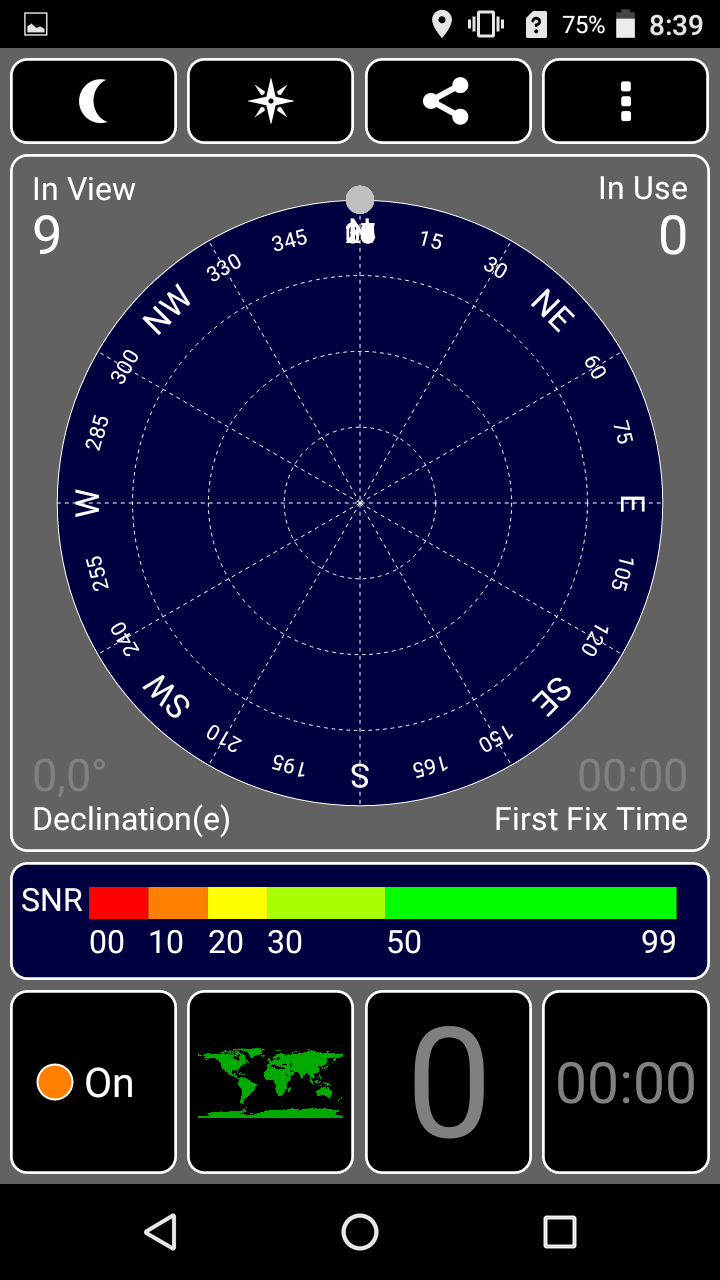Open the overflow menu

(626, 101)
